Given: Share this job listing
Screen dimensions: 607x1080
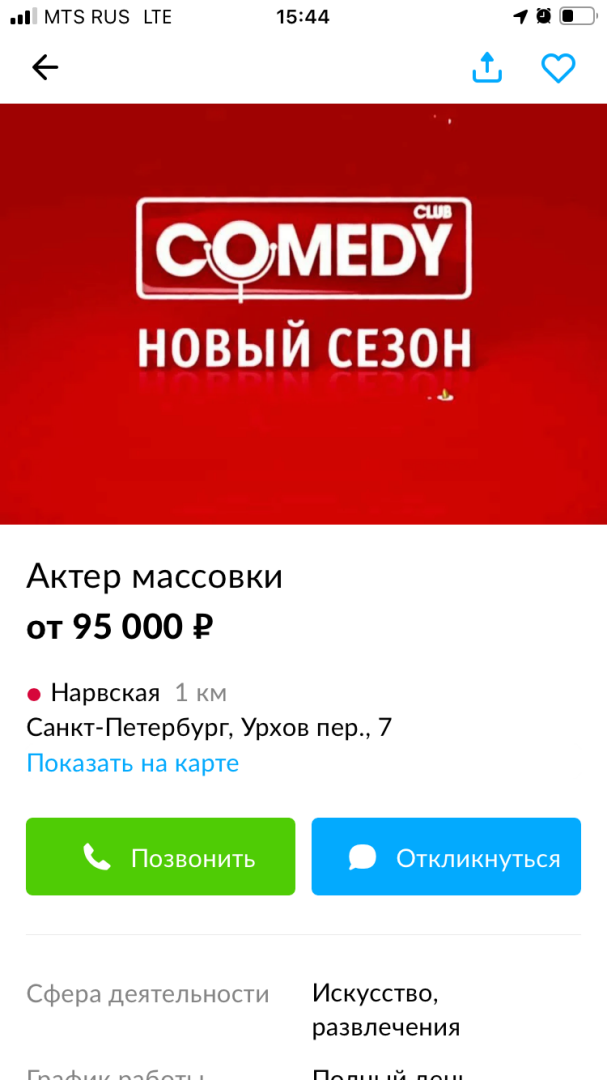Looking at the screenshot, I should [487, 67].
